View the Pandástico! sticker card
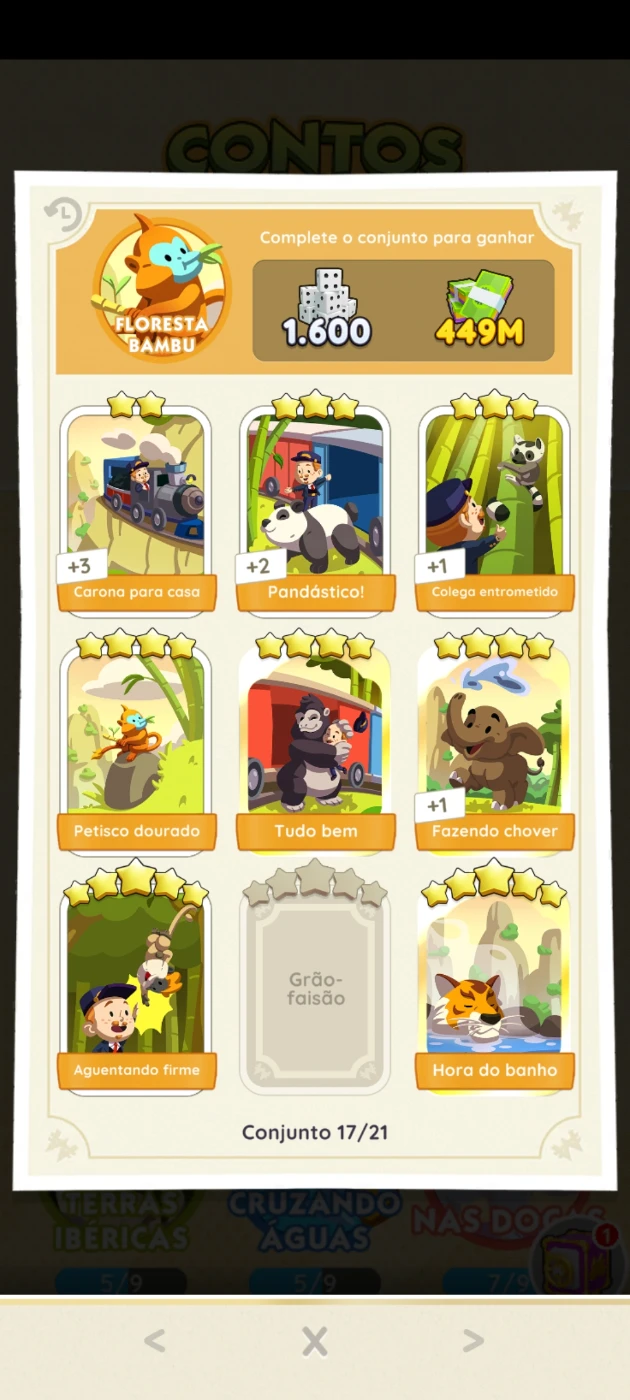 pos(315,502)
